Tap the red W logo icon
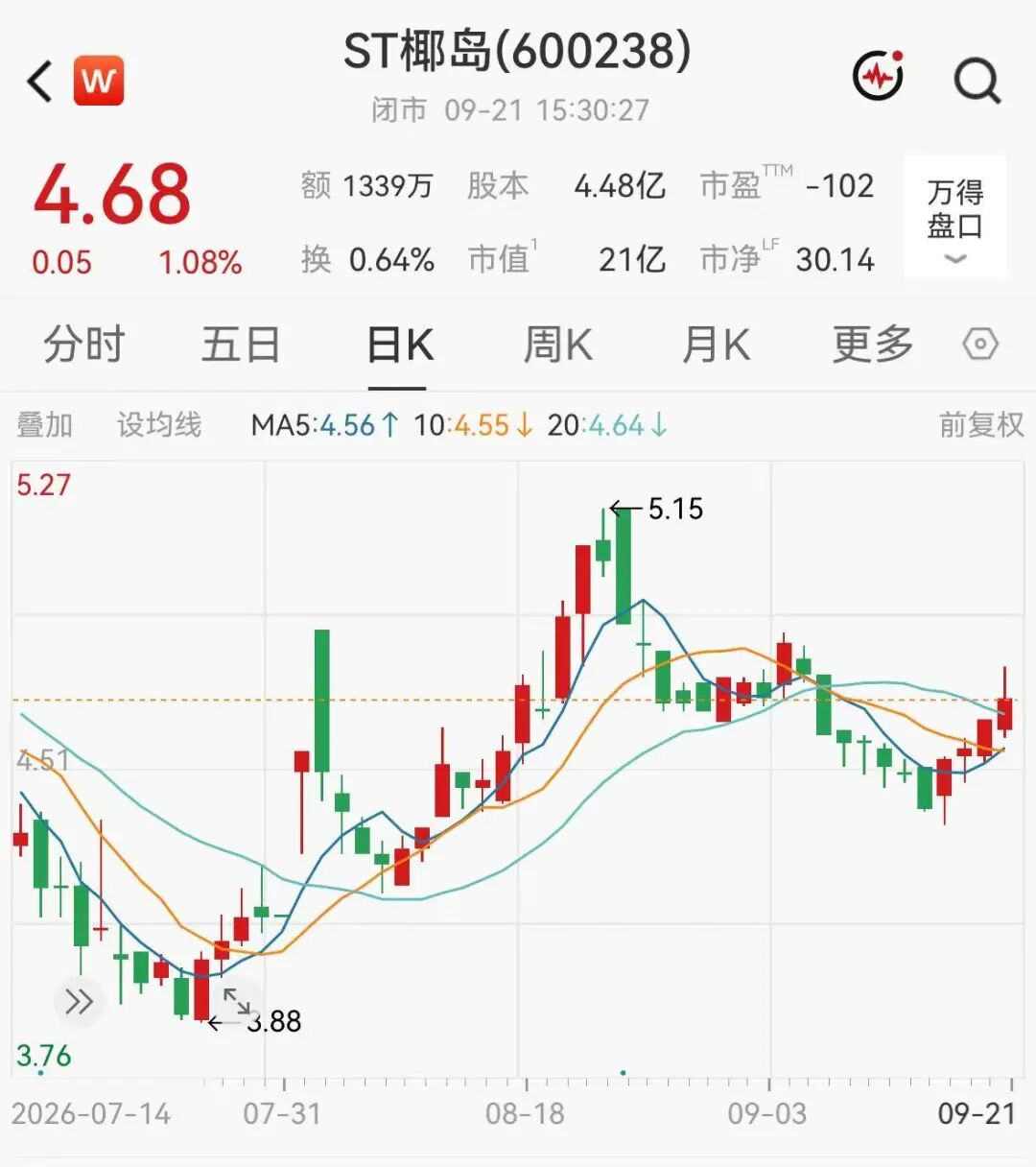1036x1167 pixels. 99,81
